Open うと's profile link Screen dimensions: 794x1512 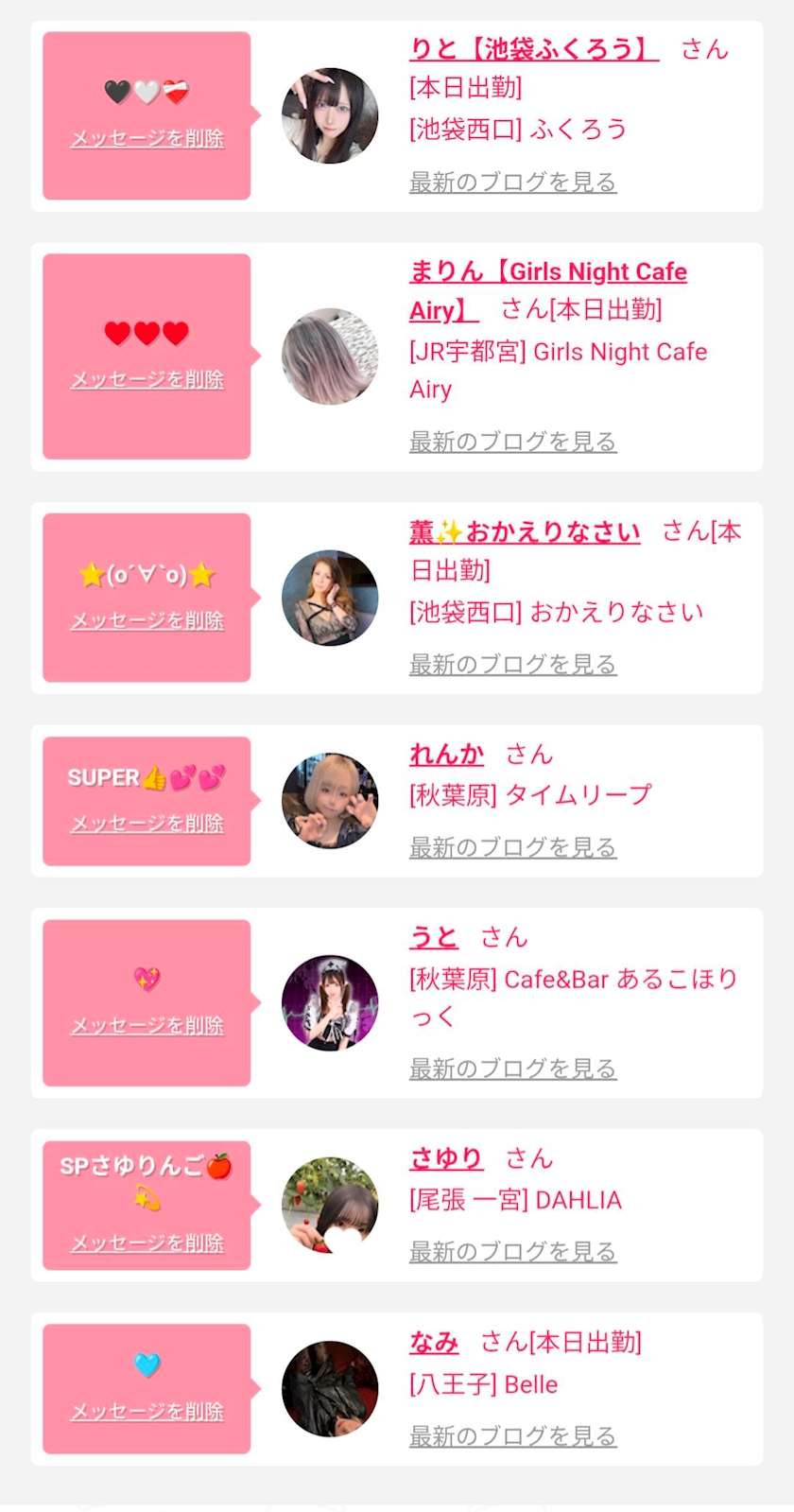coord(433,937)
